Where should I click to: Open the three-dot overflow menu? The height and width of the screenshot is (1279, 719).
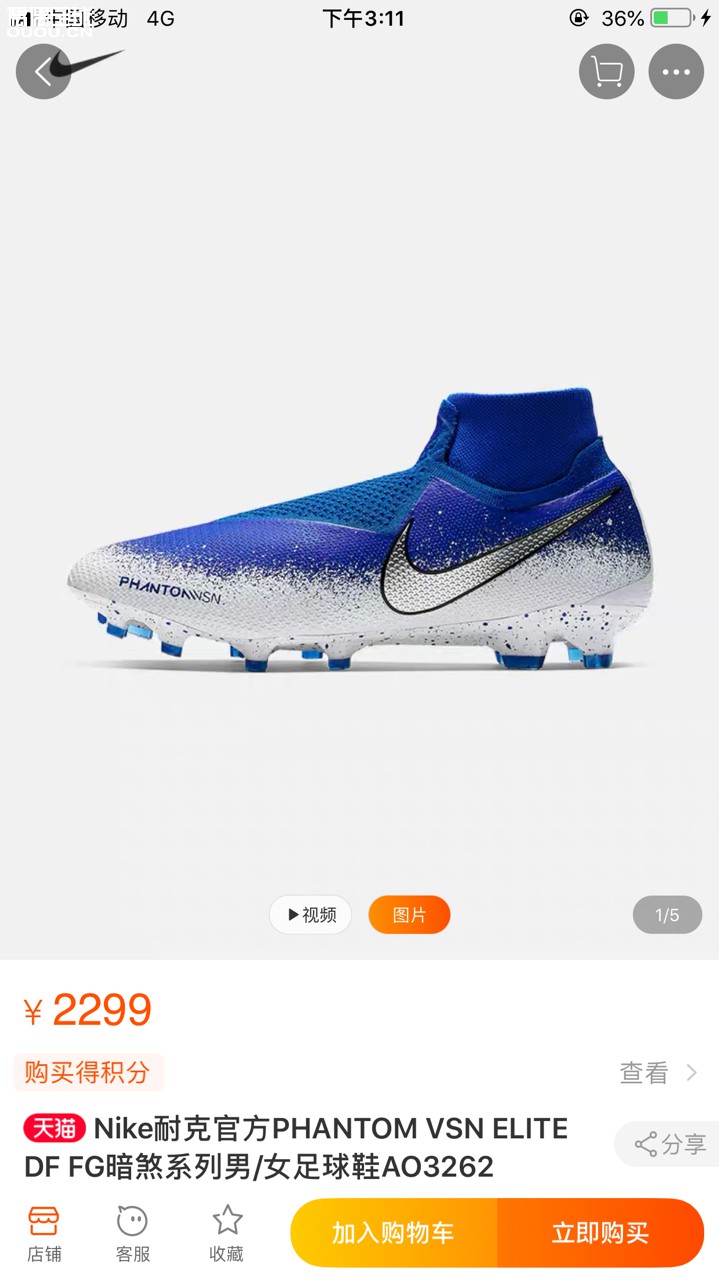676,72
